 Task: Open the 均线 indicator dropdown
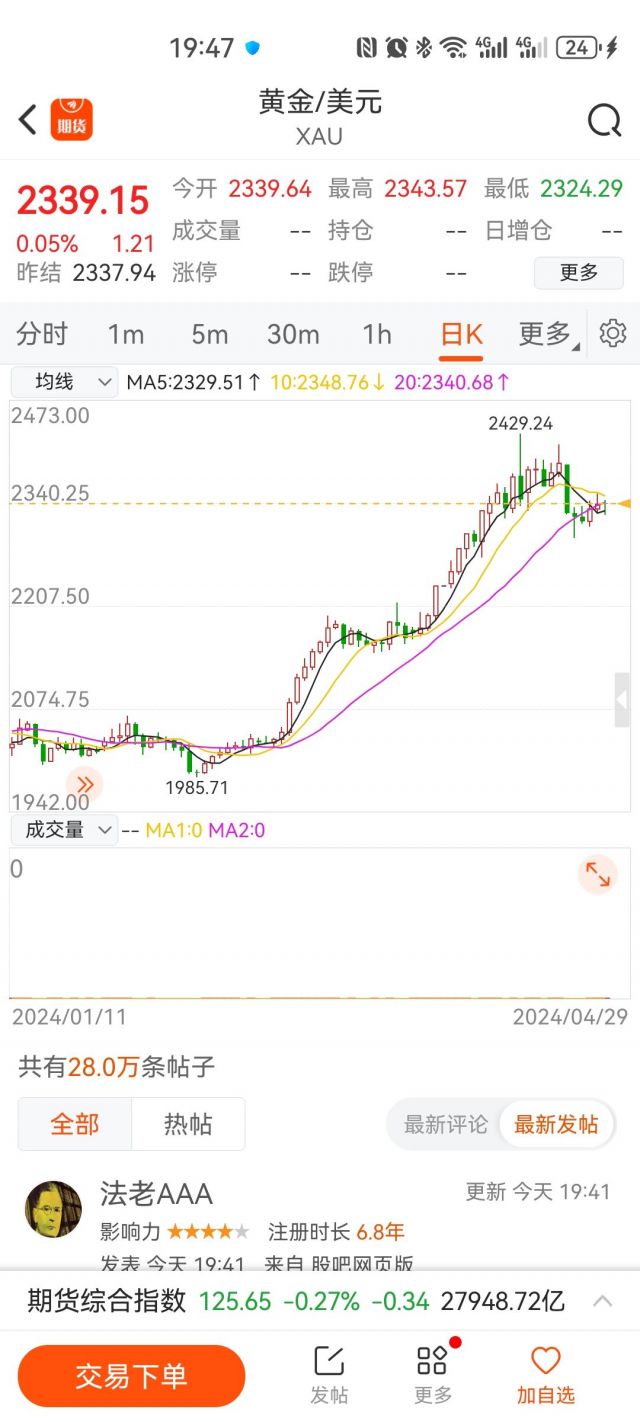pyautogui.click(x=65, y=381)
